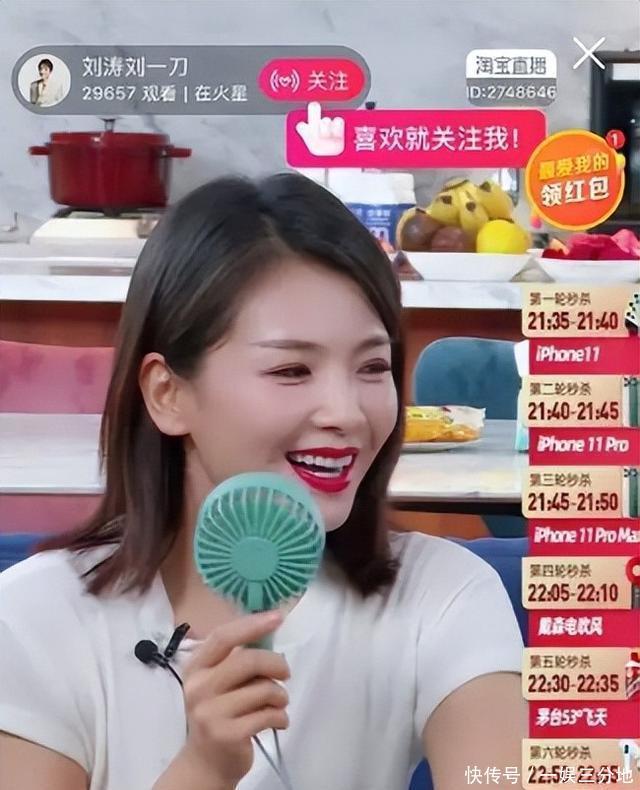Image resolution: width=640 pixels, height=790 pixels.
Task: Follow the streamer with 关注 button
Action: pos(311,80)
